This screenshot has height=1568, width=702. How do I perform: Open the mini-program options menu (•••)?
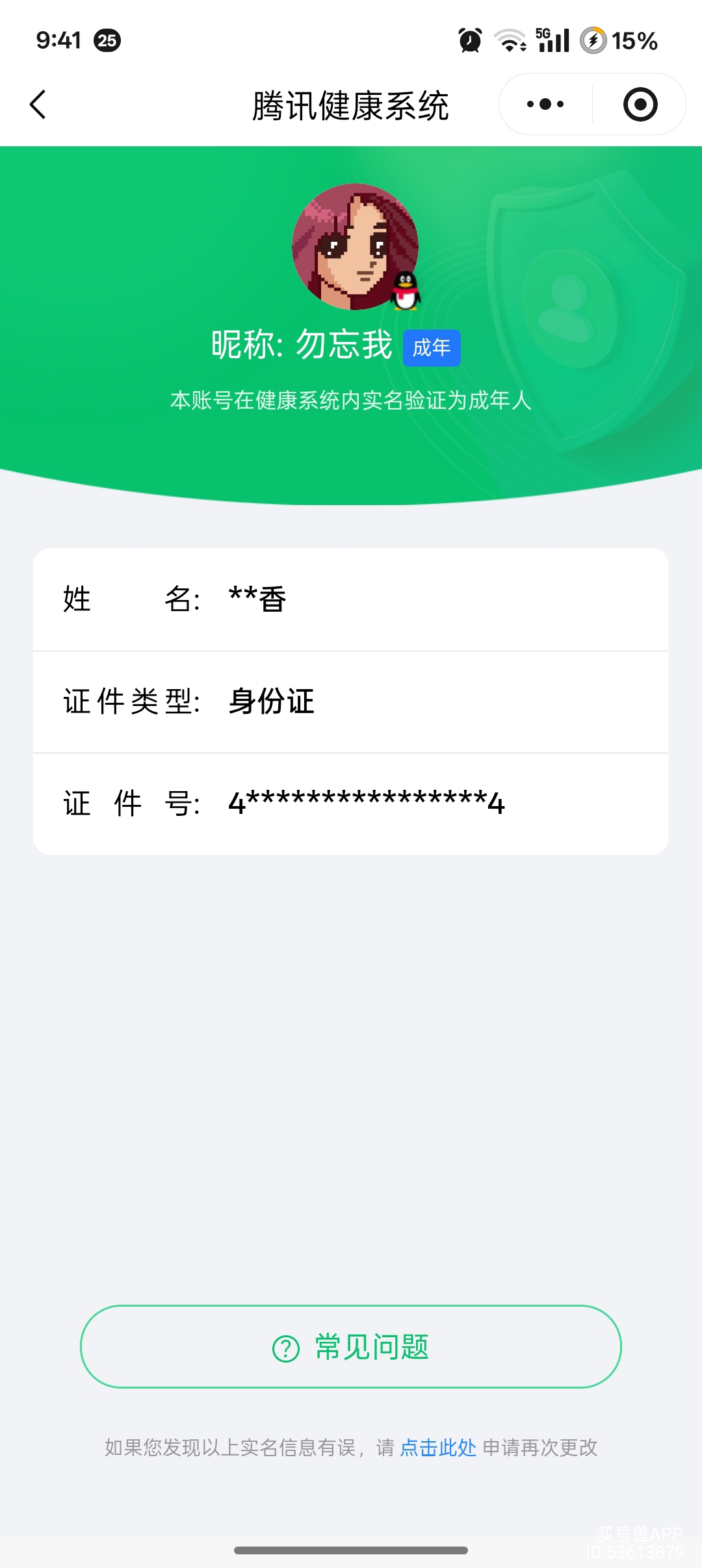(545, 104)
